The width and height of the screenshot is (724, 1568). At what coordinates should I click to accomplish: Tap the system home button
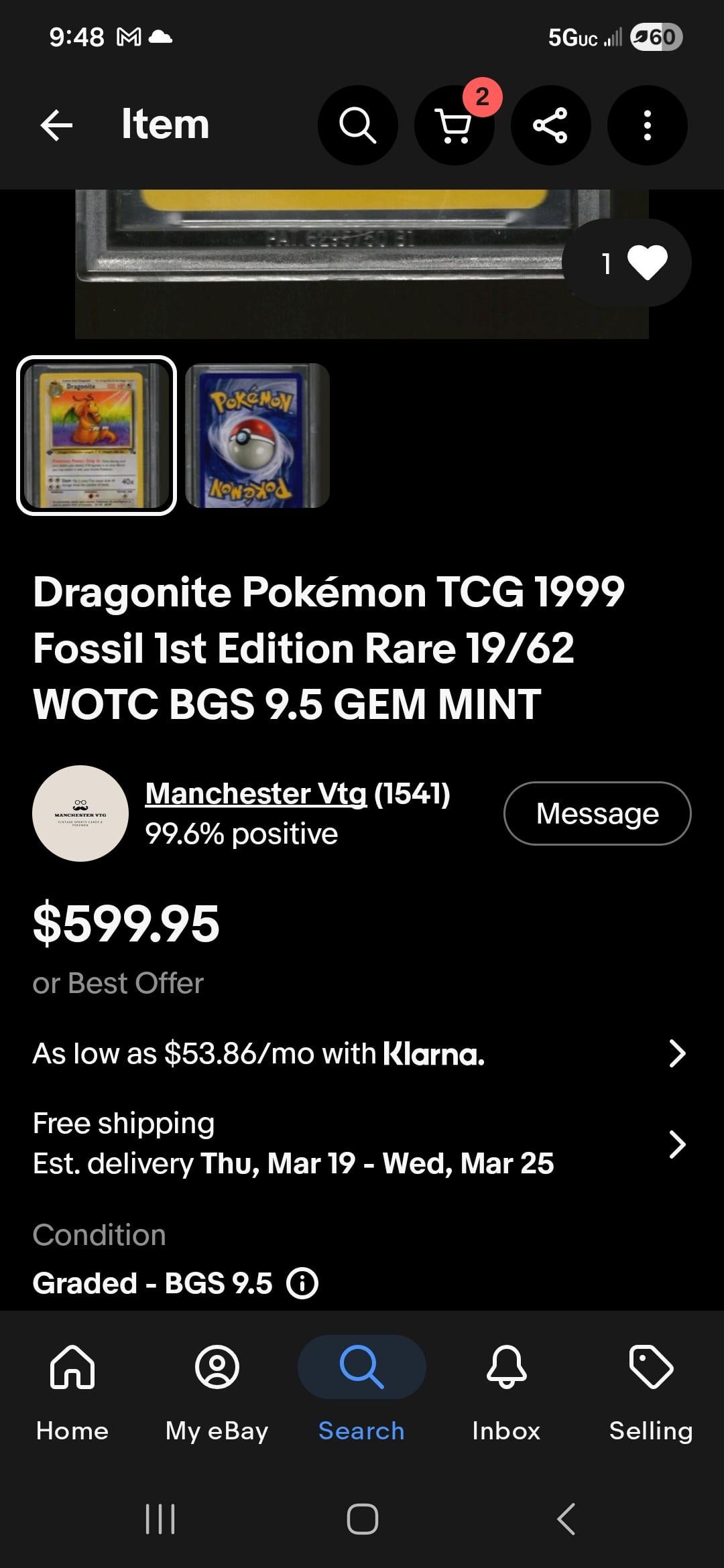click(363, 1518)
